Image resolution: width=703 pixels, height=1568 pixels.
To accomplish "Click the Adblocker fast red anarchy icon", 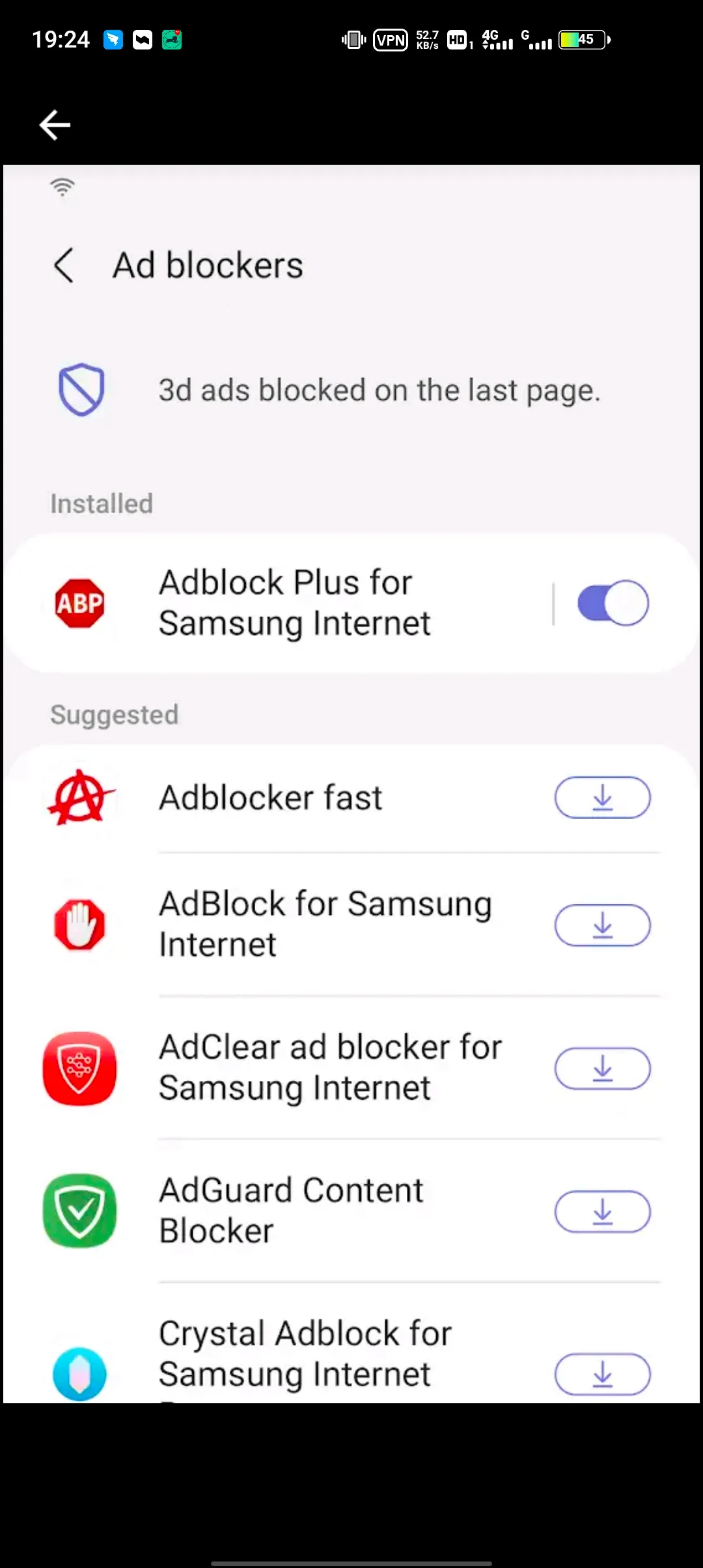I will pyautogui.click(x=79, y=798).
